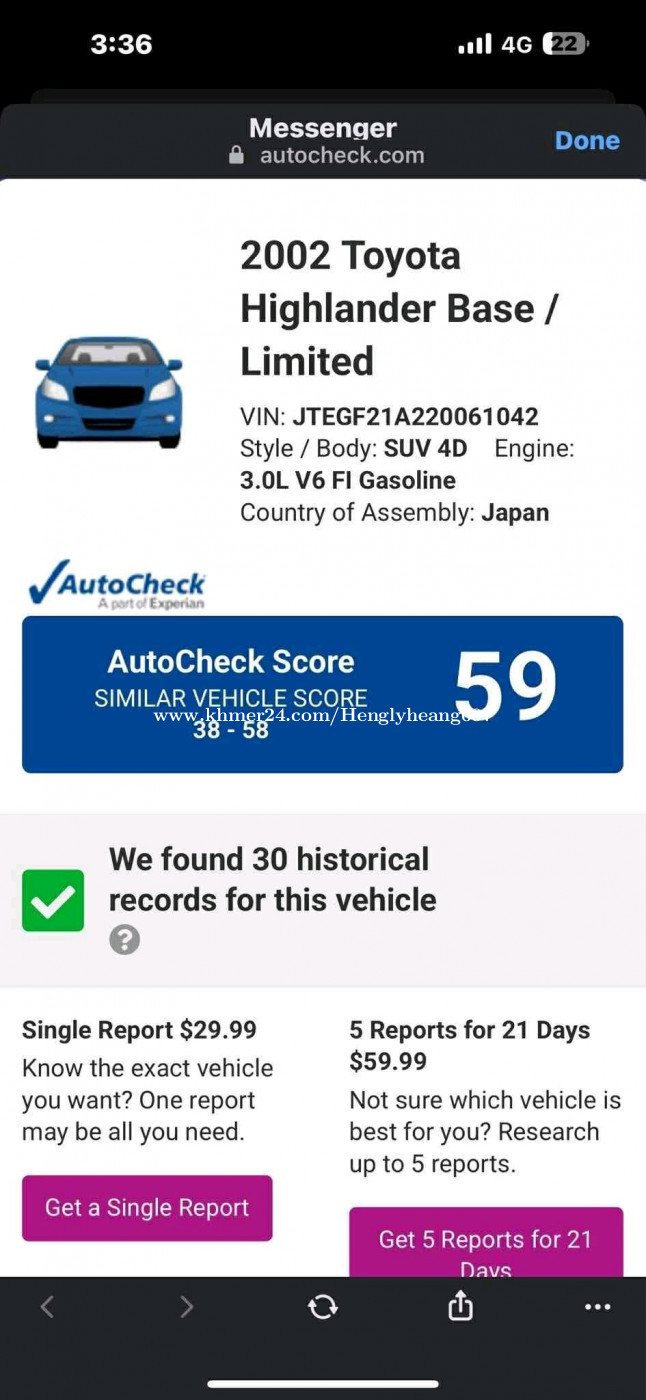Go back to previous page
The image size is (646, 1400).
pos(47,1306)
